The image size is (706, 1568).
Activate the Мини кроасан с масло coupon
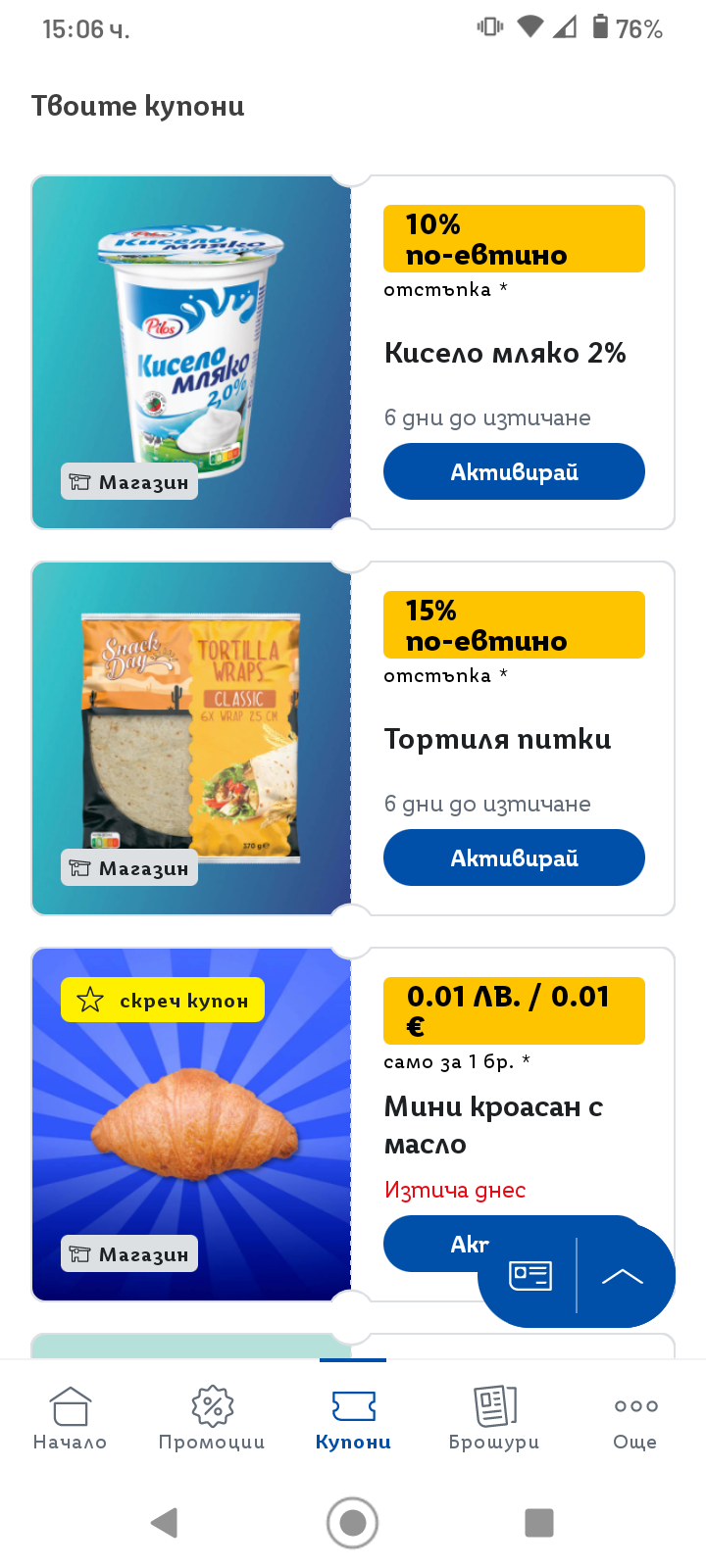coord(431,1244)
